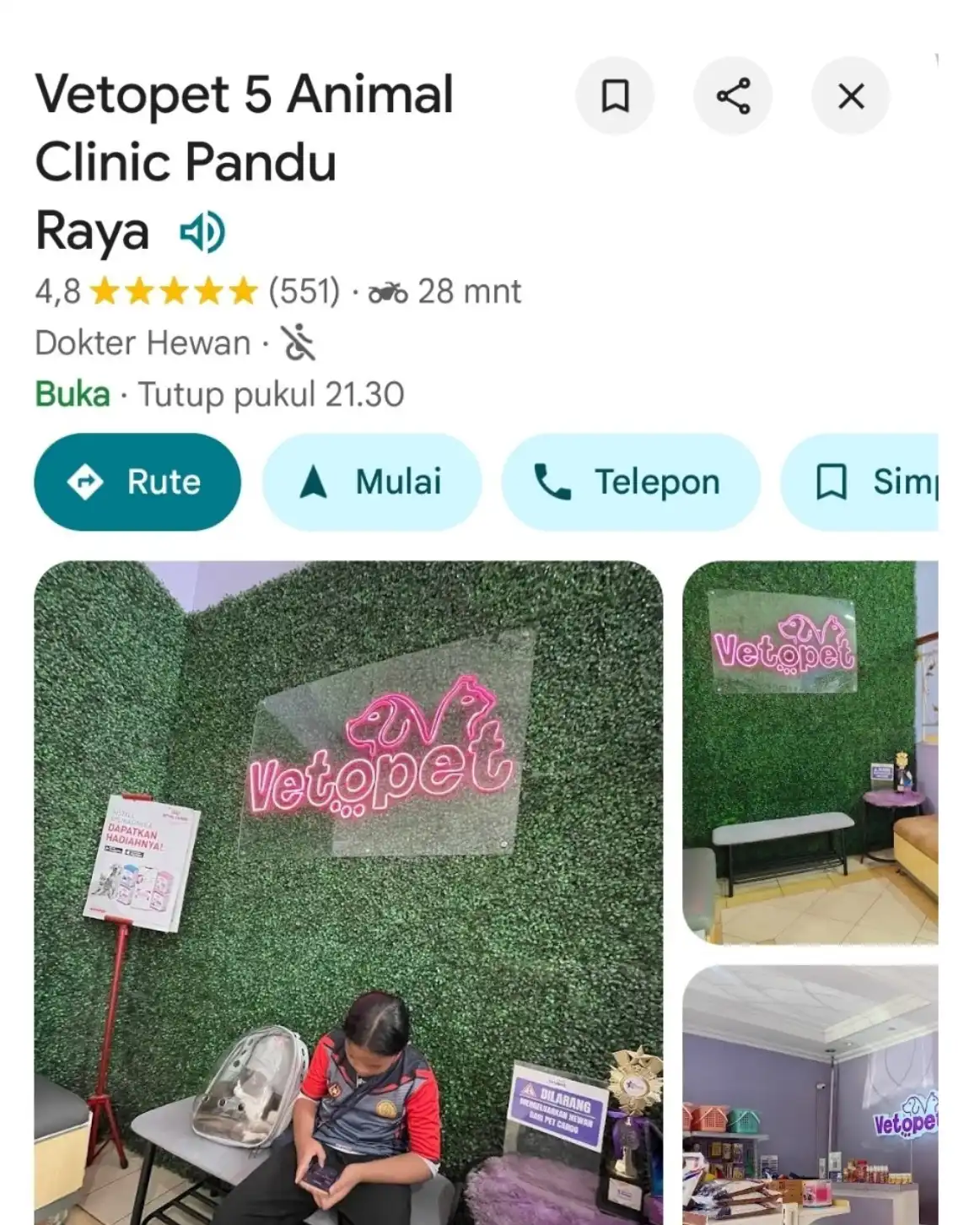Tap the directions arrow icon inside Rute
Viewport: 980px width, 1225px height.
[x=86, y=482]
